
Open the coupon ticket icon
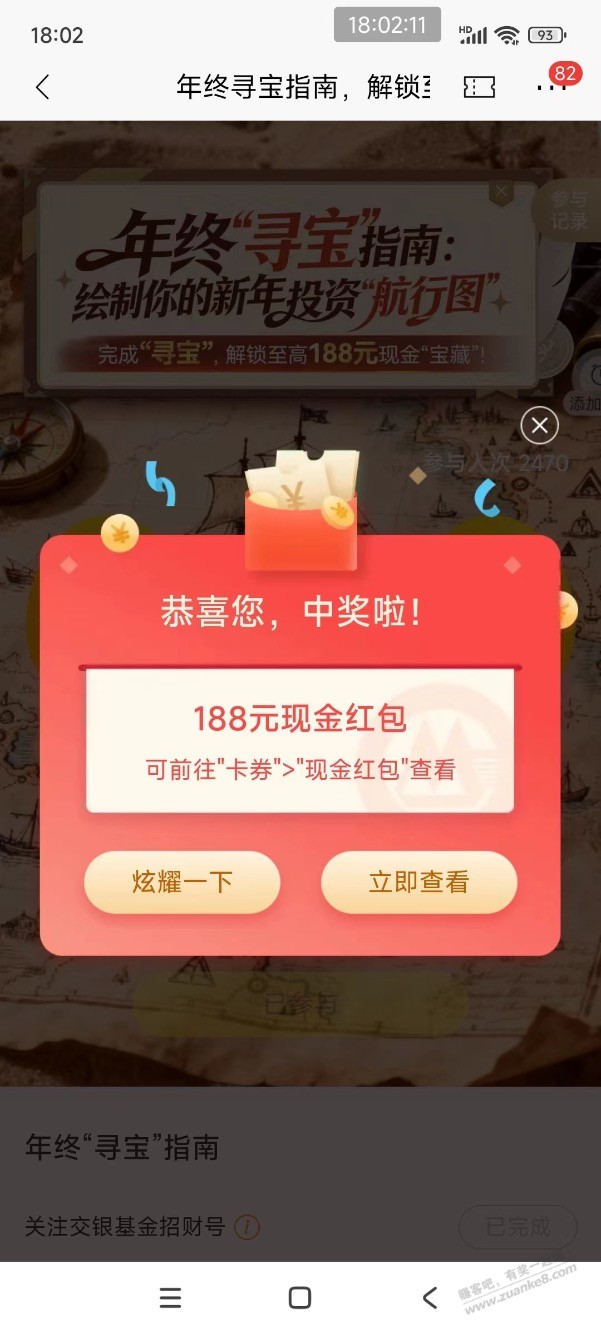(480, 88)
